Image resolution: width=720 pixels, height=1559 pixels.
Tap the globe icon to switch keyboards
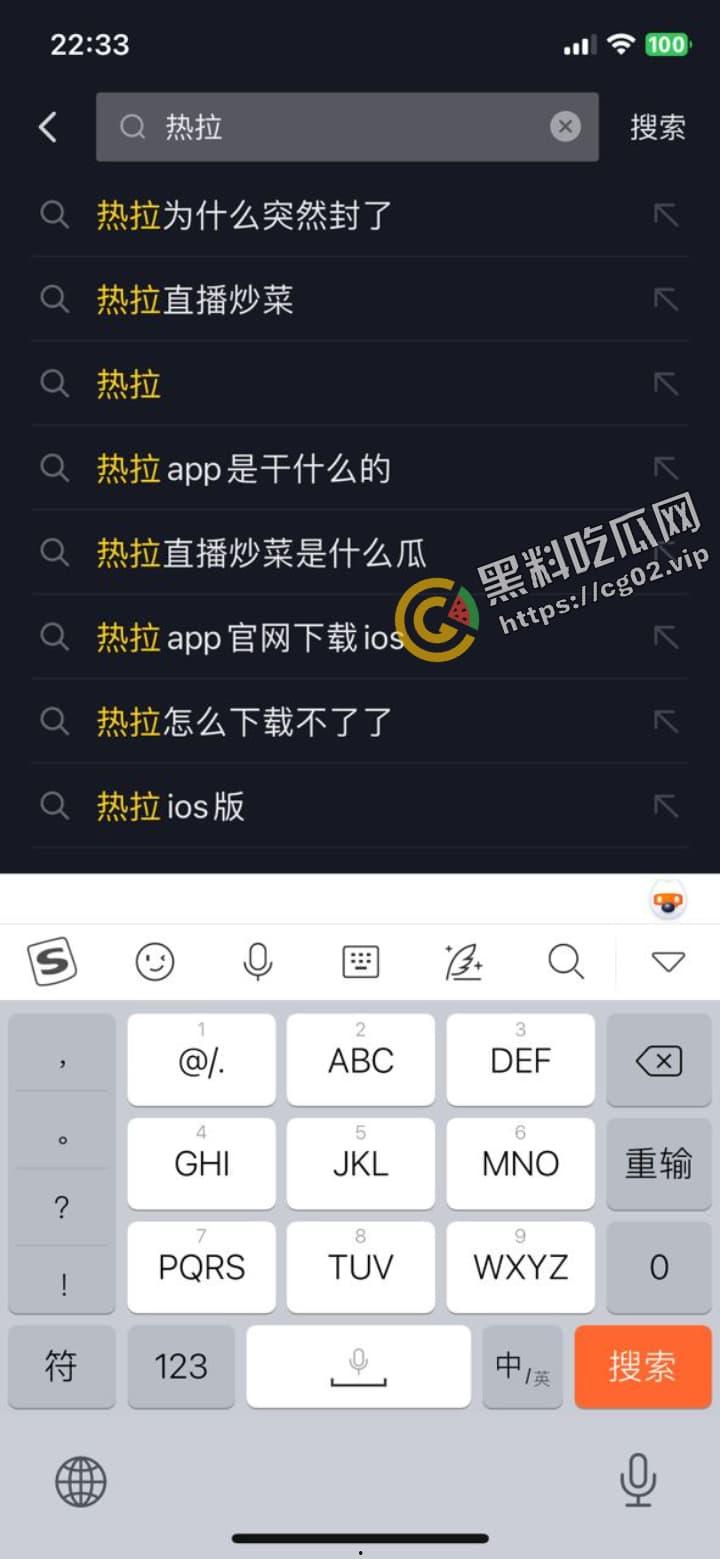[80, 1482]
